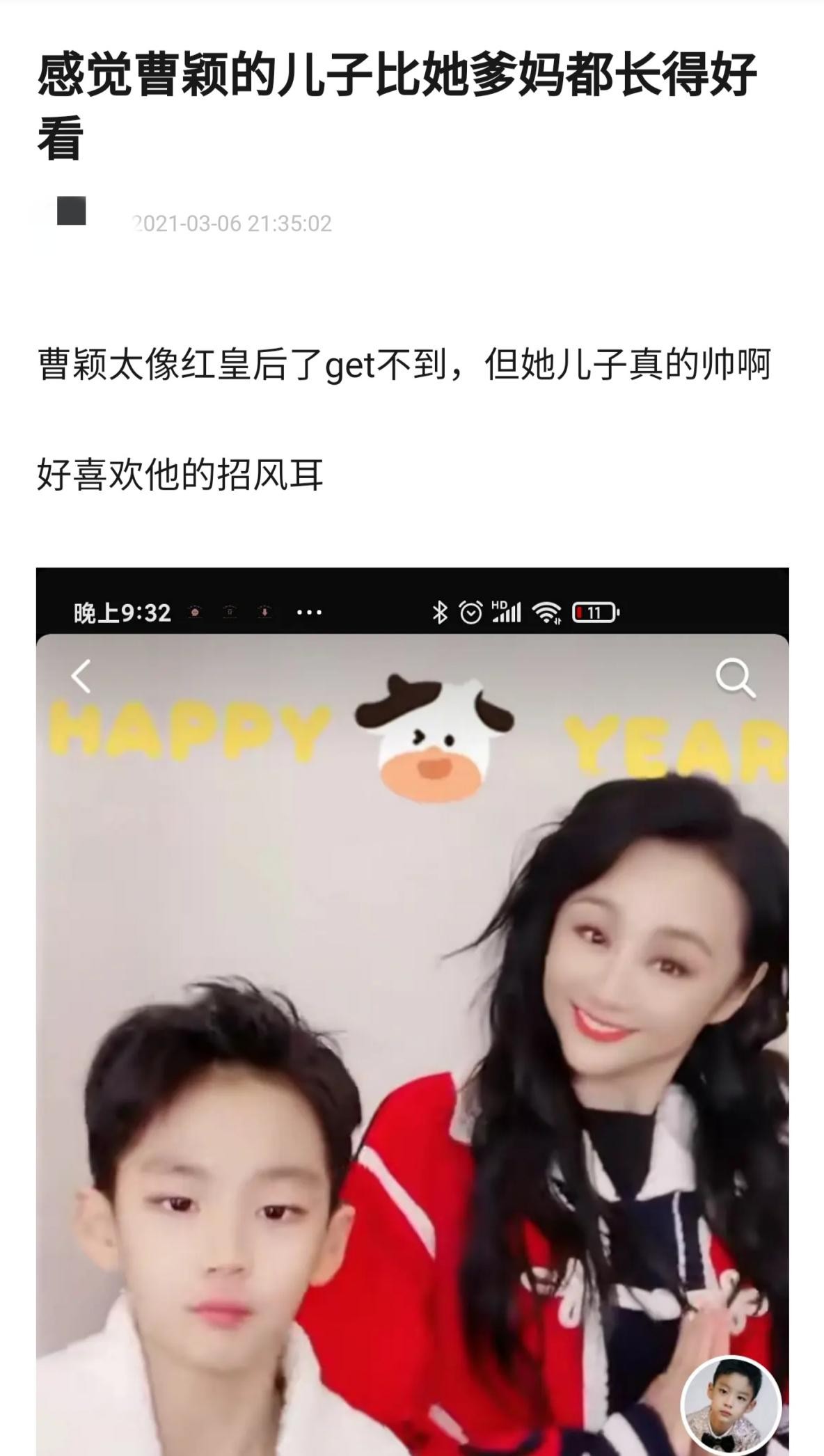Open the embedded screenshot image in the post
The width and height of the screenshot is (824, 1456).
point(412,1009)
